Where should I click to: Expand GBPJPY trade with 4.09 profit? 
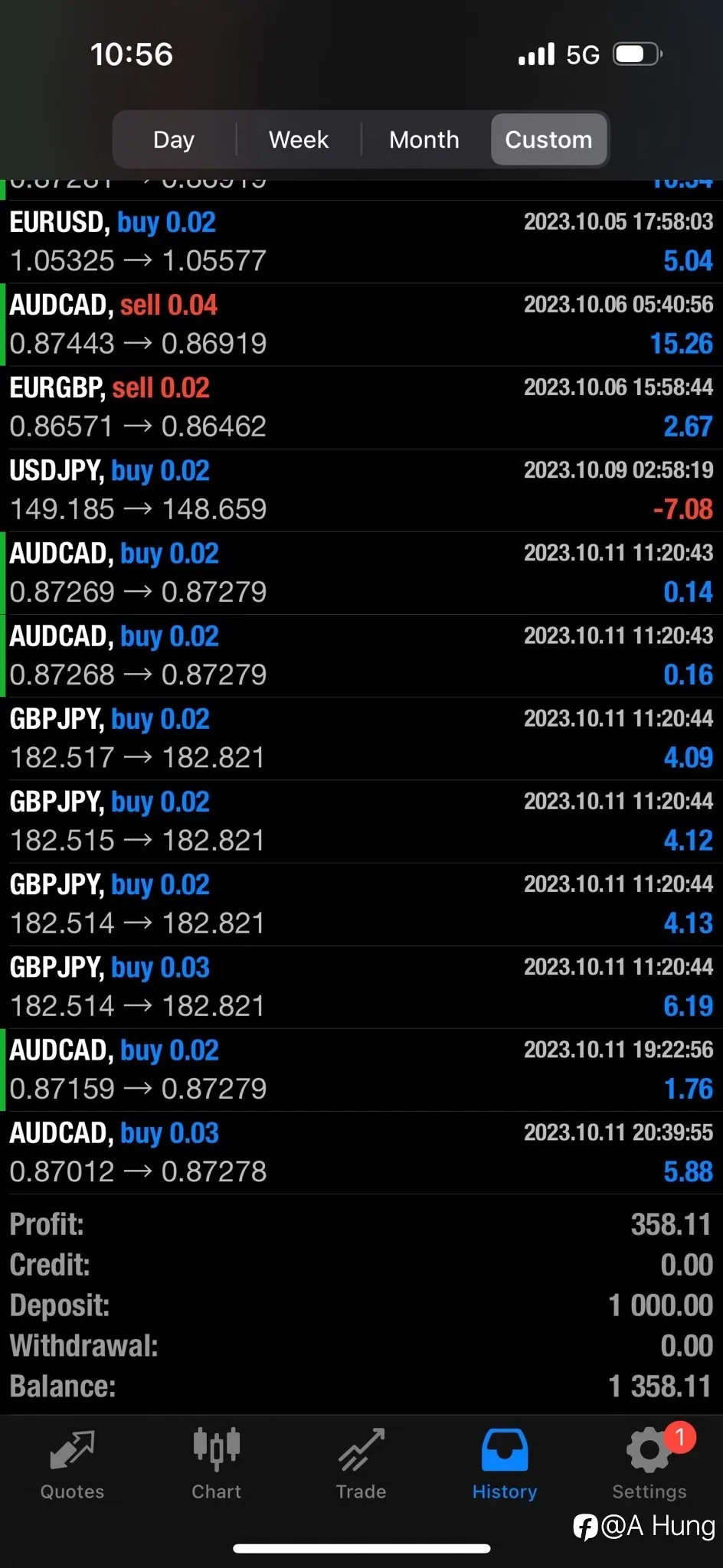(x=361, y=738)
